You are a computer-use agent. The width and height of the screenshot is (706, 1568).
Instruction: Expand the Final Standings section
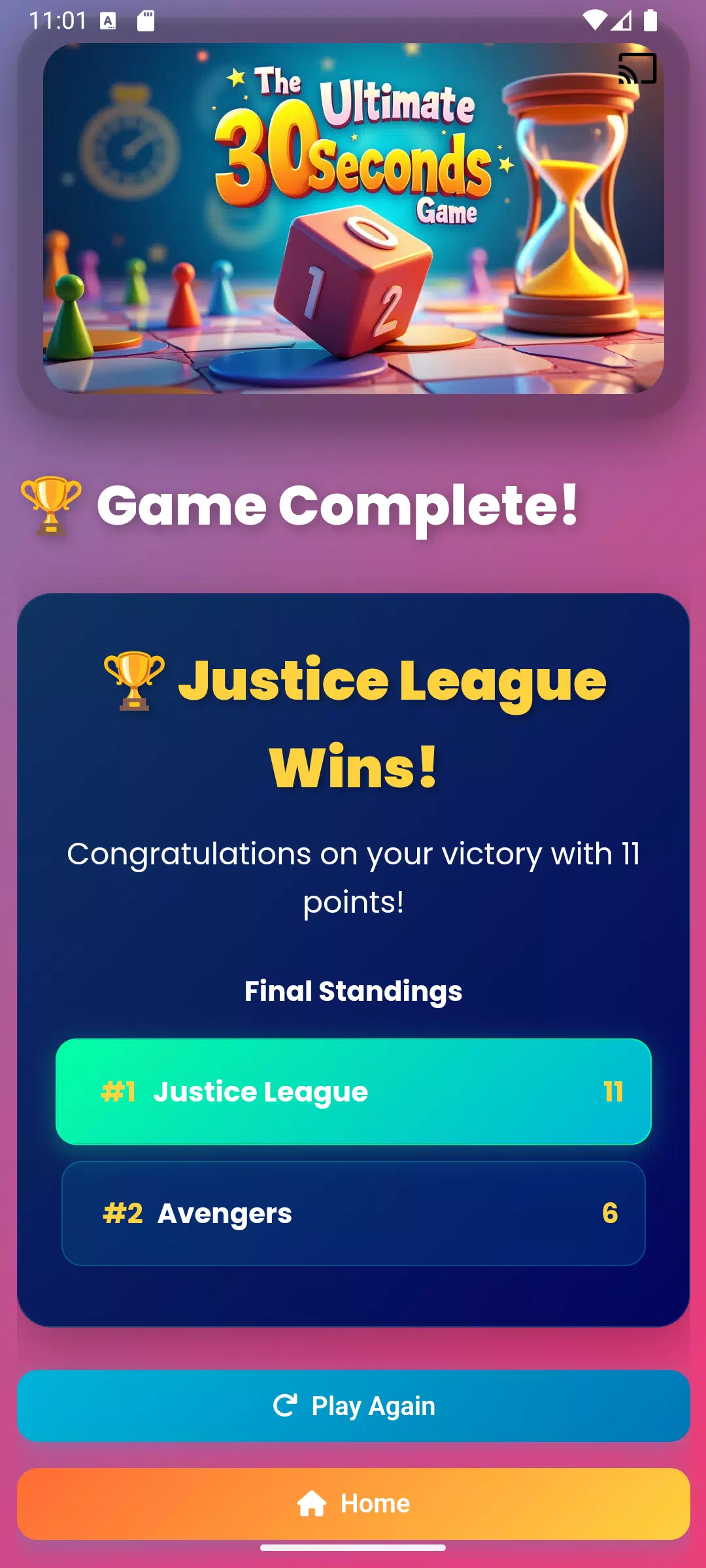point(353,990)
